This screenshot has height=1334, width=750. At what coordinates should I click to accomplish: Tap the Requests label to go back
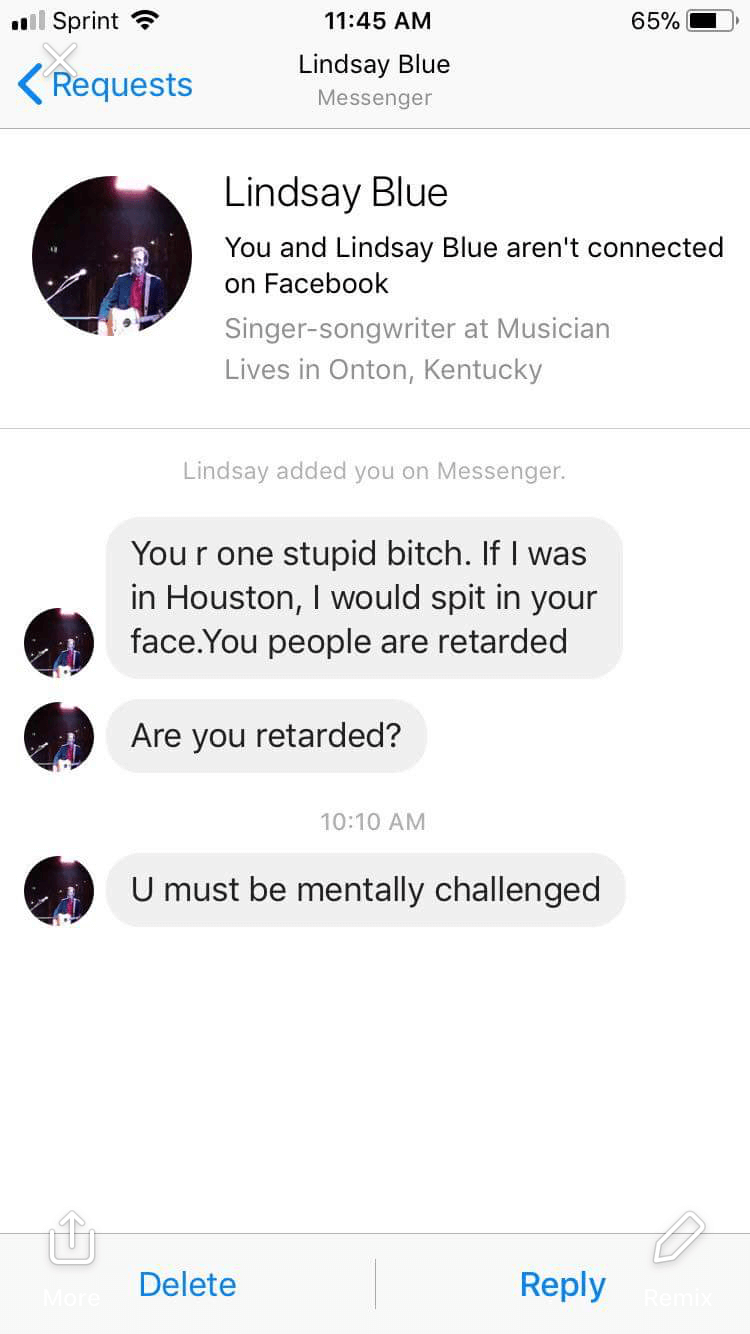[120, 85]
